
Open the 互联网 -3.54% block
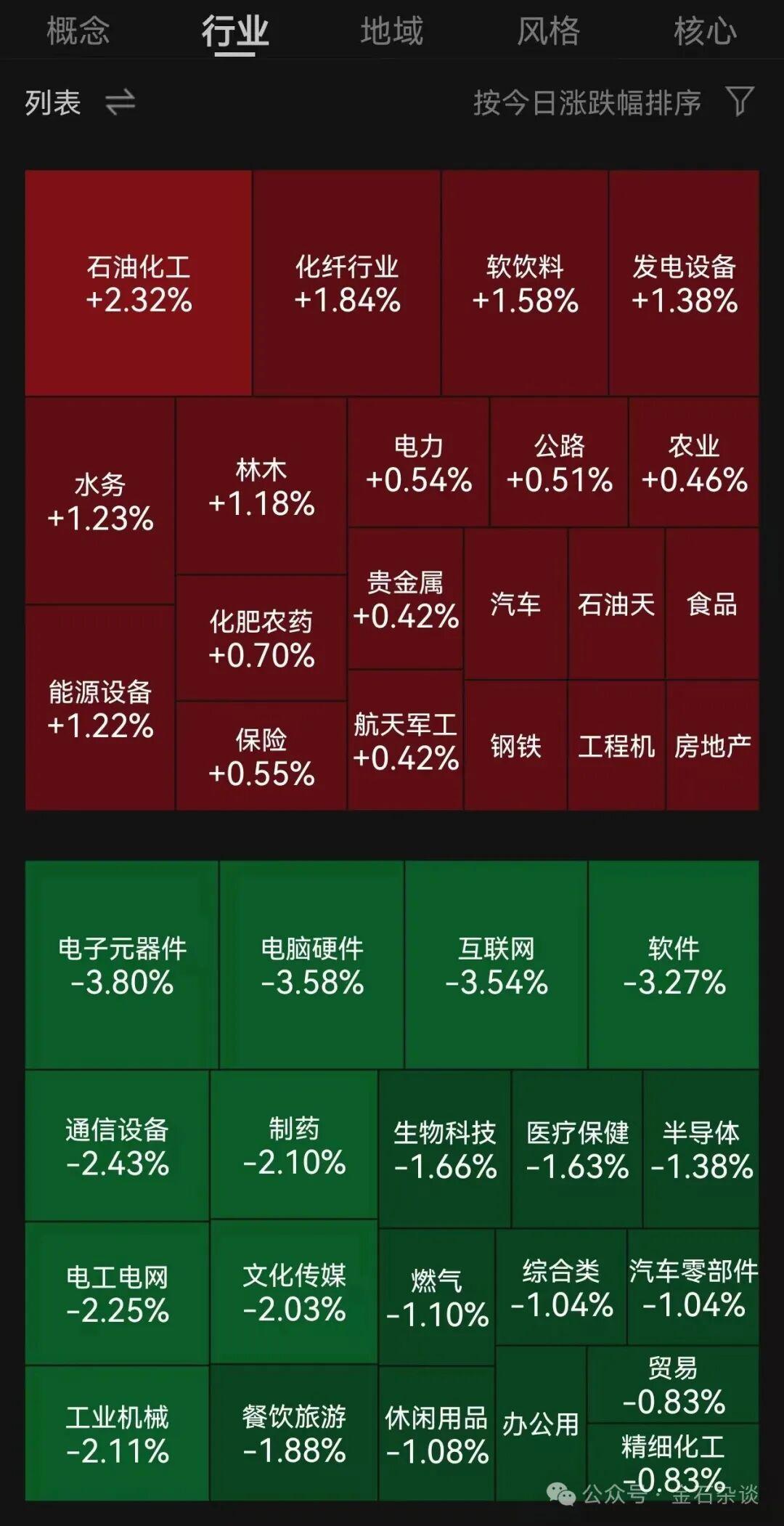click(x=496, y=965)
